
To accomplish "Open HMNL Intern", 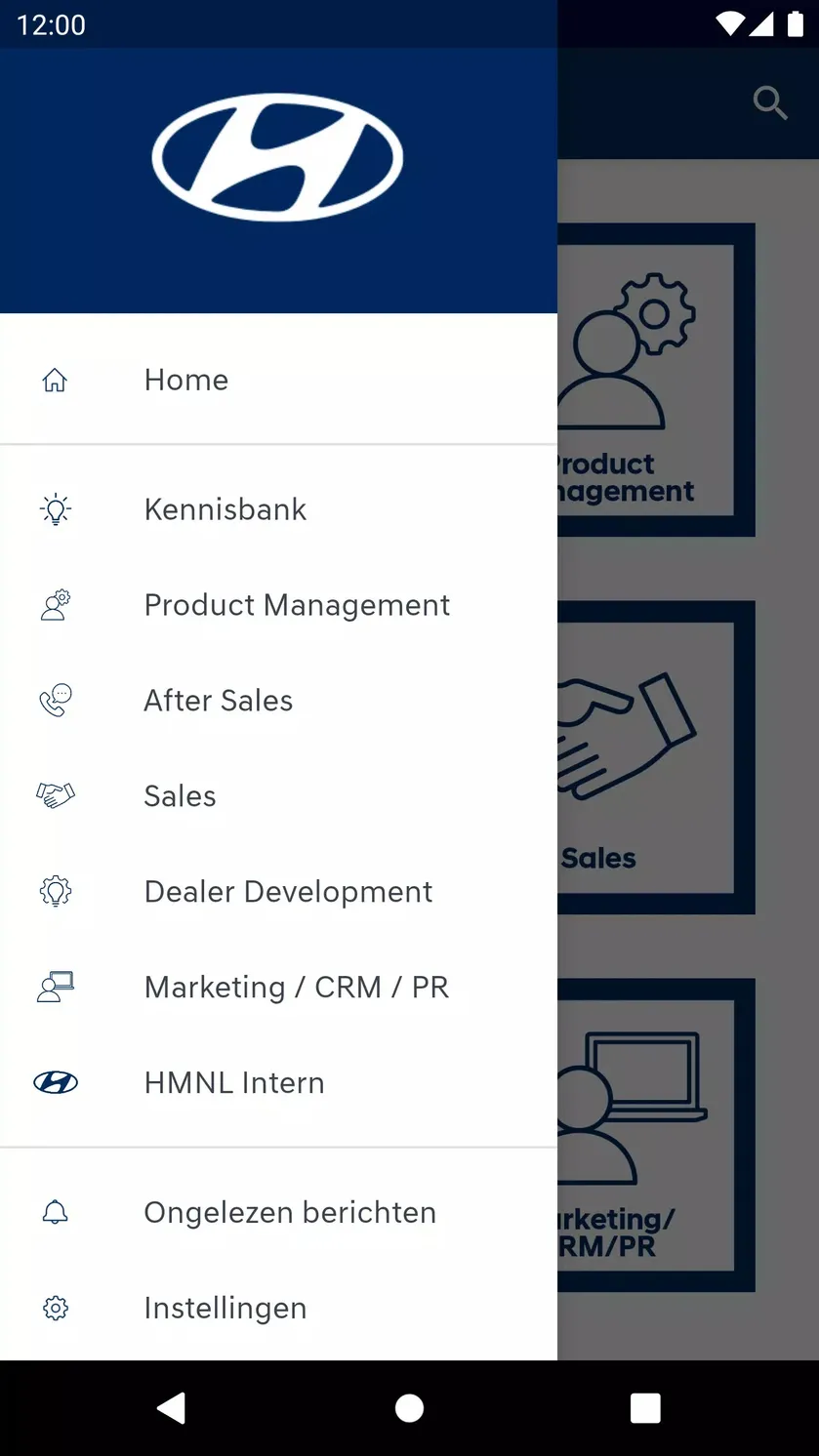I will pos(278,1083).
